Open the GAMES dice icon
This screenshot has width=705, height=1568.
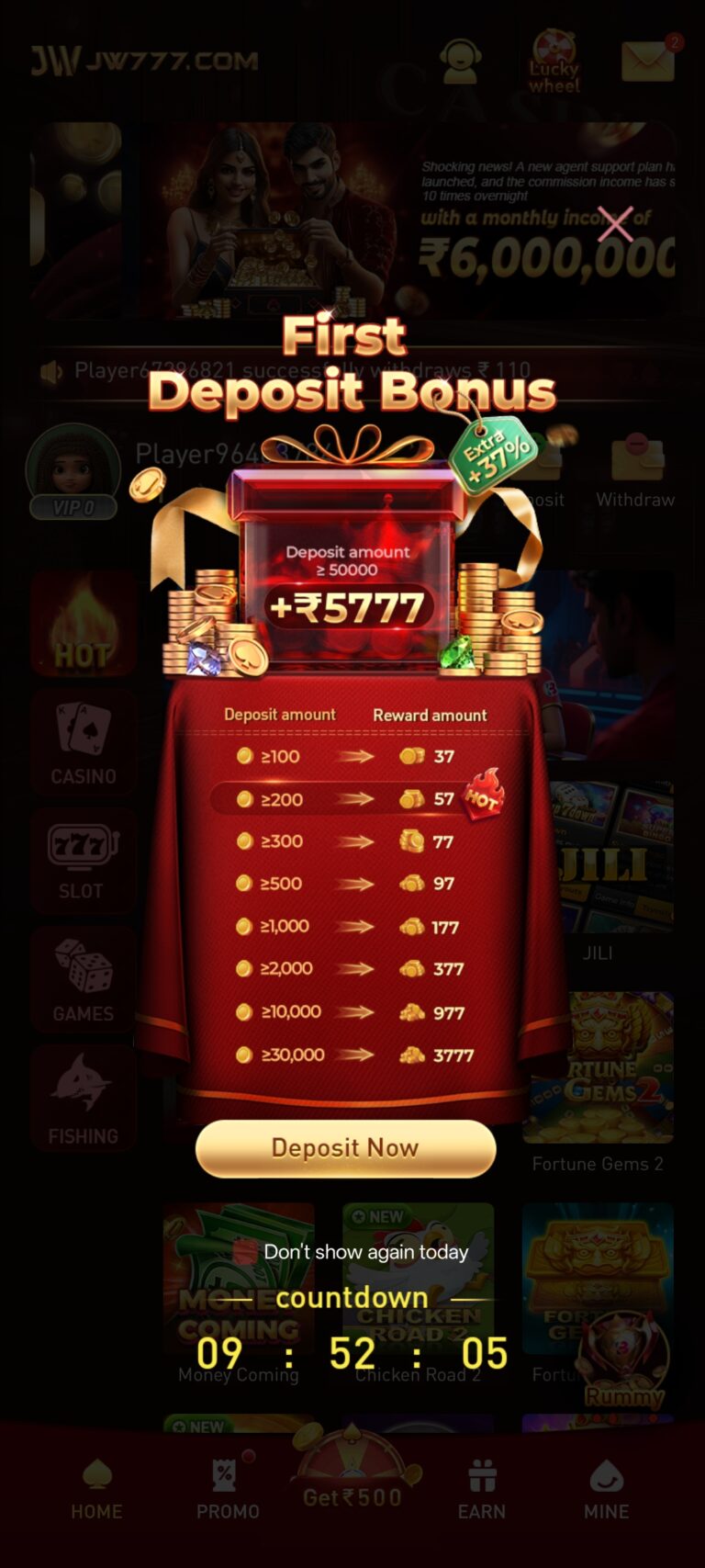pyautogui.click(x=84, y=976)
